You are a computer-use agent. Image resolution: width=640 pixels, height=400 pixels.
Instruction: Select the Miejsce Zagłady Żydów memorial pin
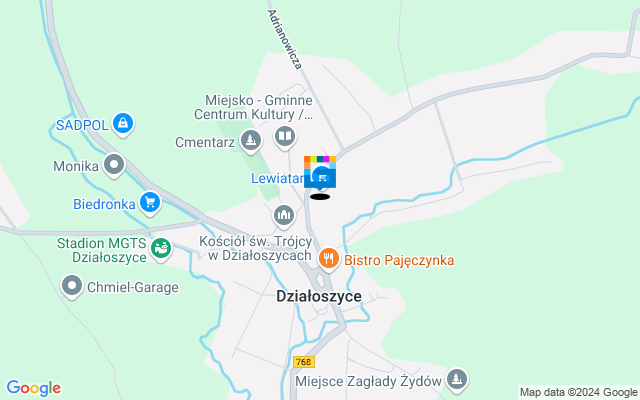point(457,378)
